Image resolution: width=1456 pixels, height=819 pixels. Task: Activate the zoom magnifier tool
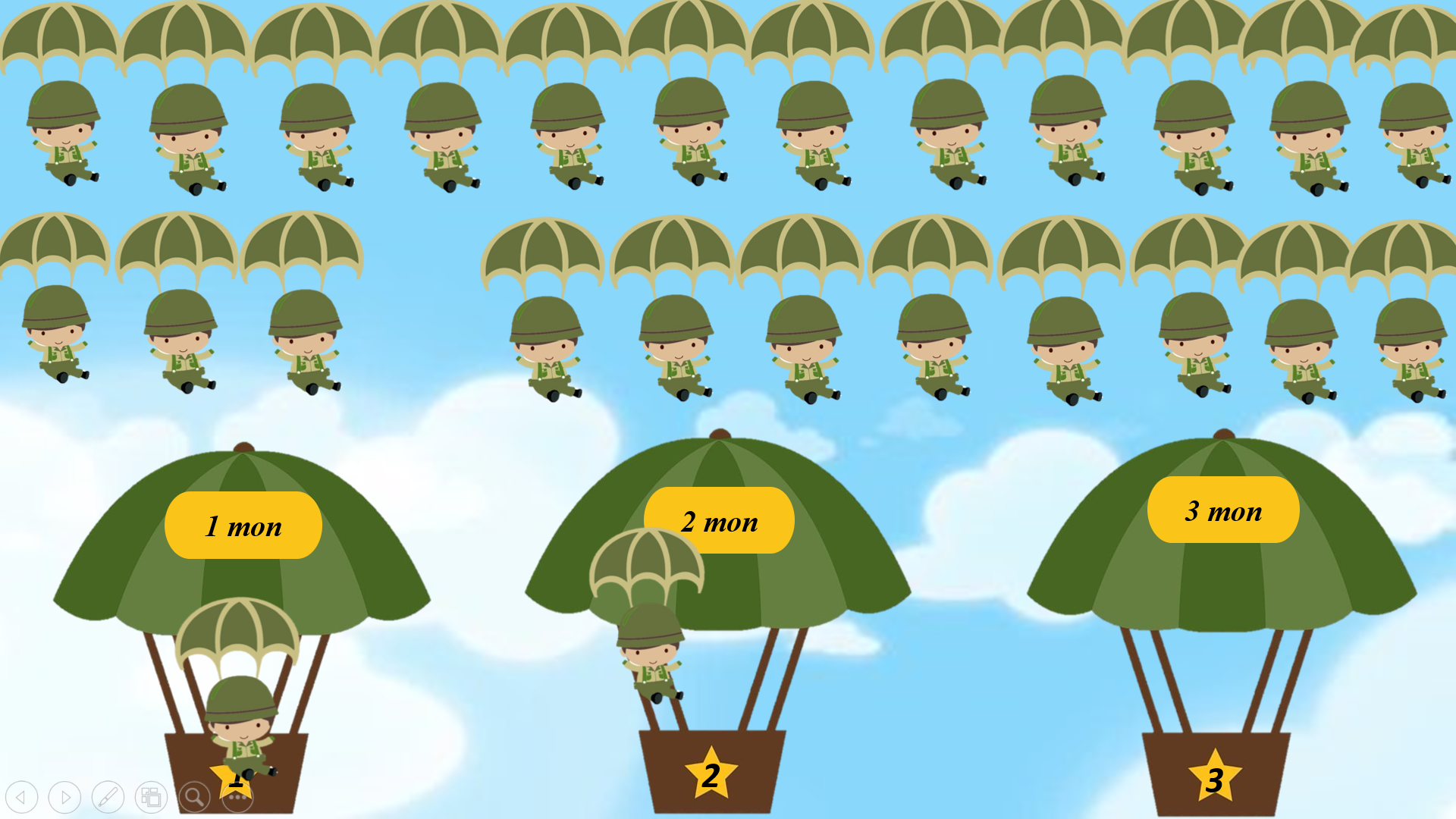(194, 797)
